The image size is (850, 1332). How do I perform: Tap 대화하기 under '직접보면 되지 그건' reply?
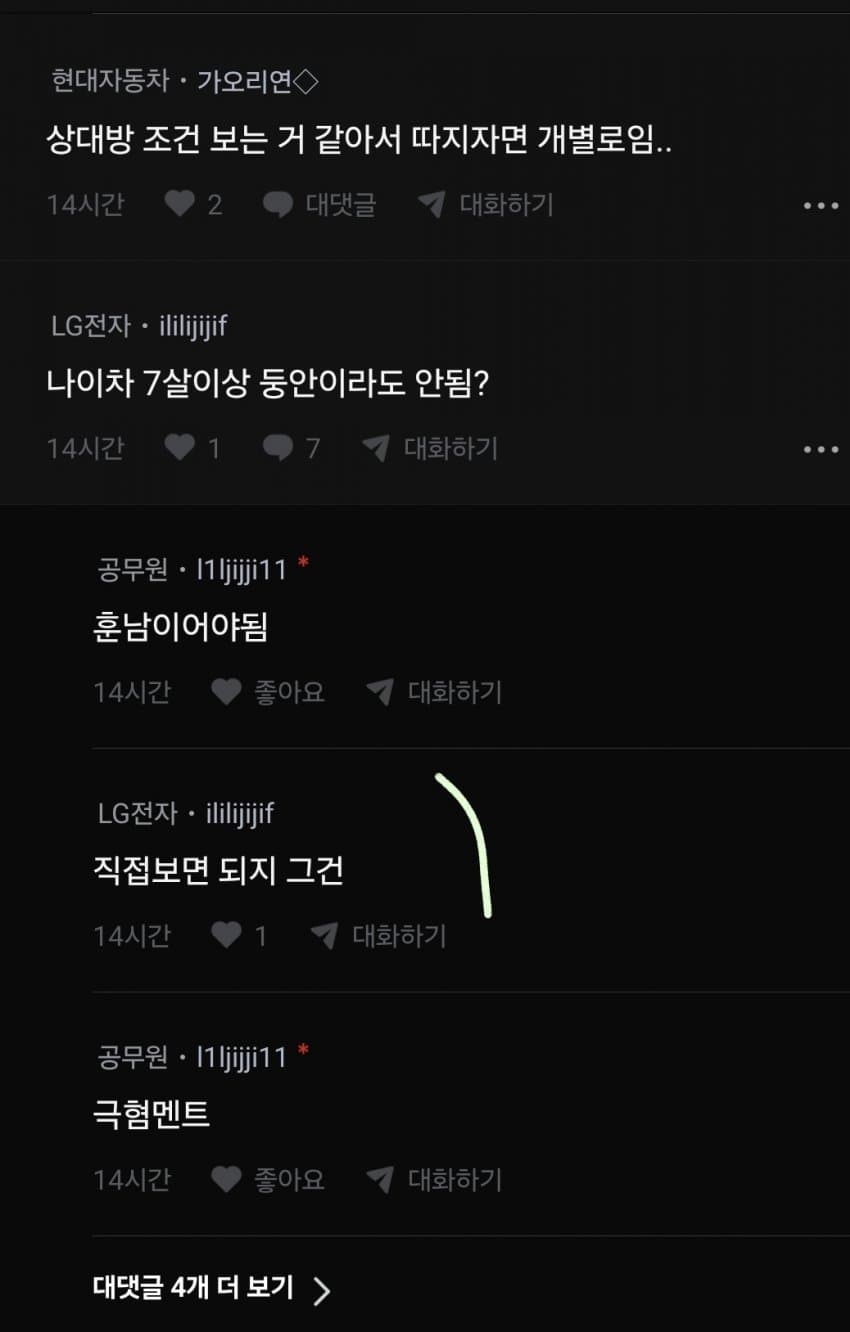point(379,936)
